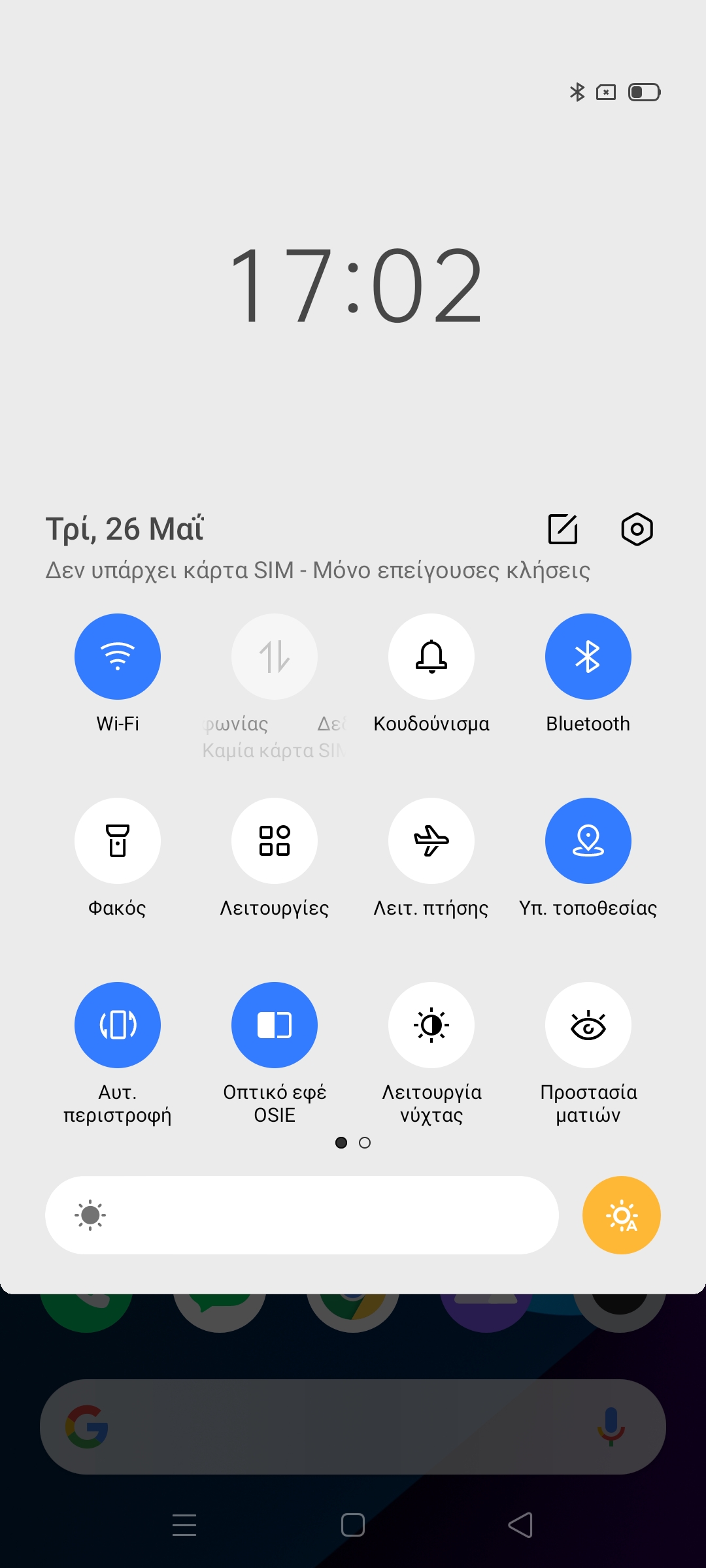706x1568 pixels.
Task: Enable Λειτουργία νύχτας night mode
Action: point(431,1025)
